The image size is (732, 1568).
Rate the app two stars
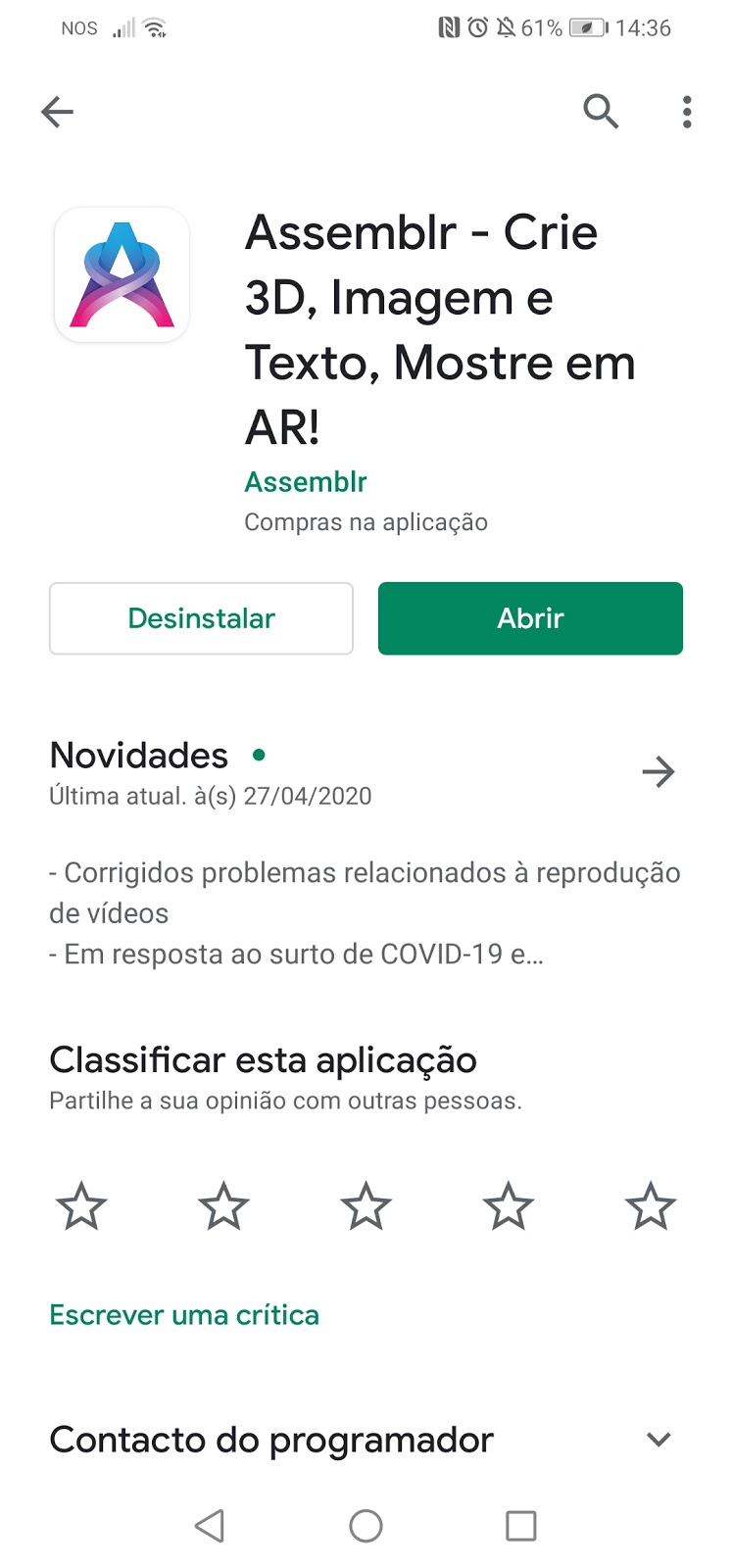[x=223, y=1206]
